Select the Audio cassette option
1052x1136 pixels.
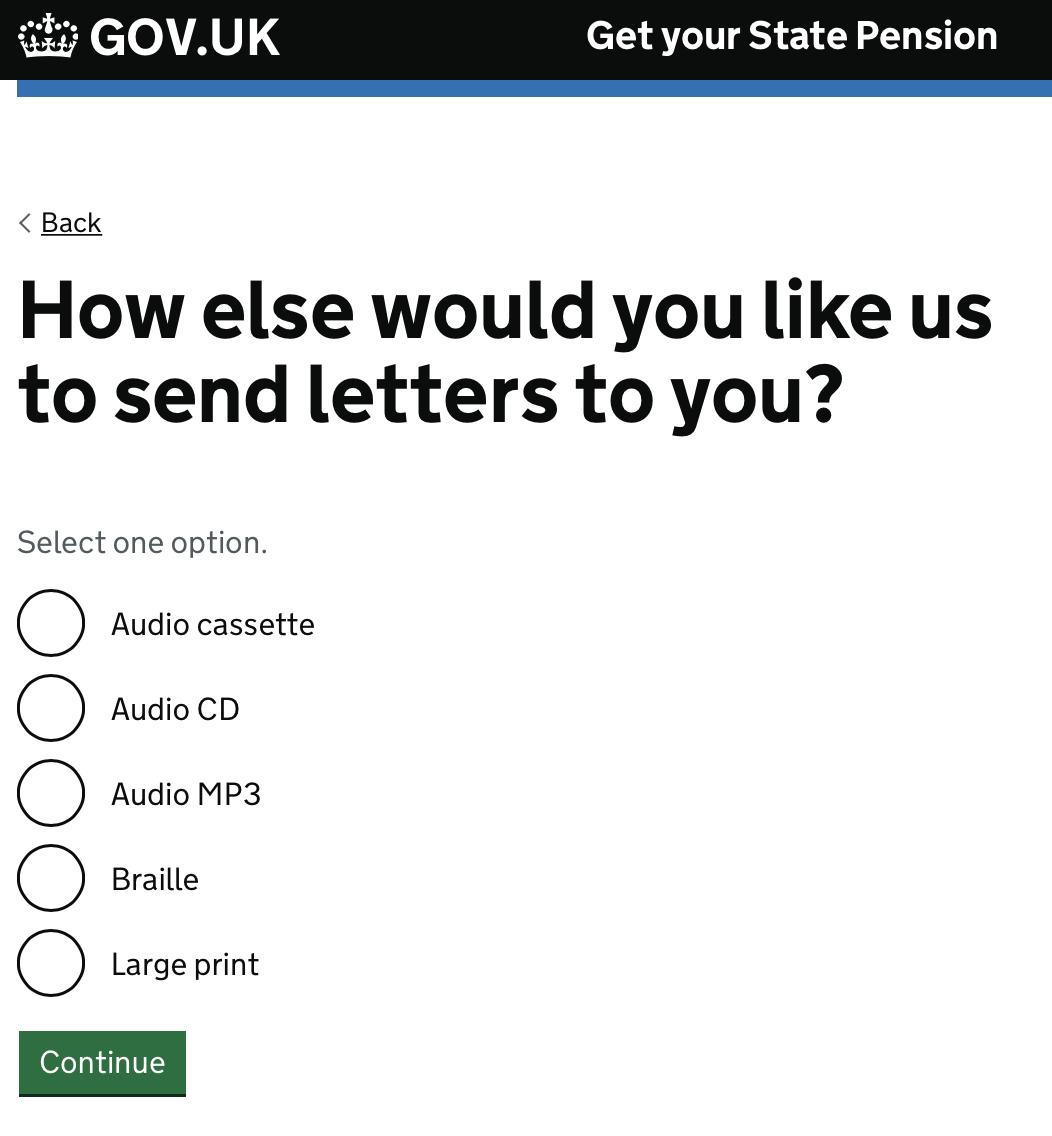point(51,623)
